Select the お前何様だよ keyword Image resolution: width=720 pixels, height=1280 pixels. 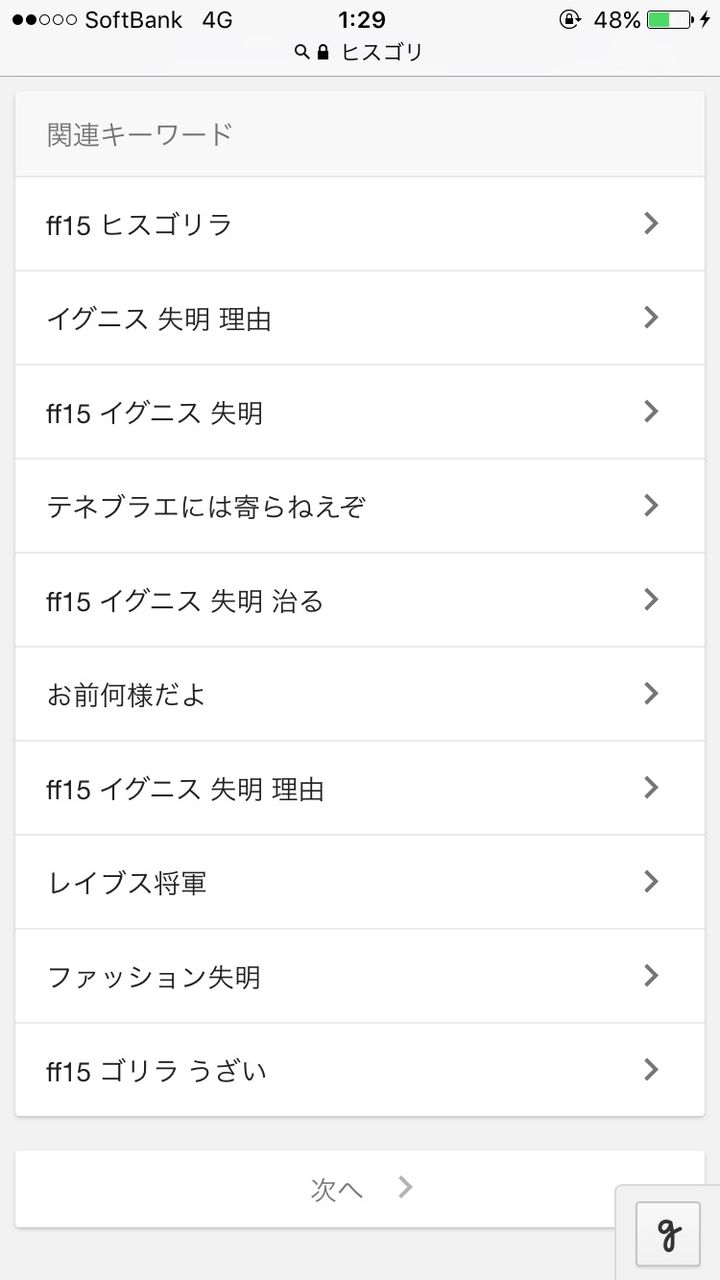coord(360,694)
